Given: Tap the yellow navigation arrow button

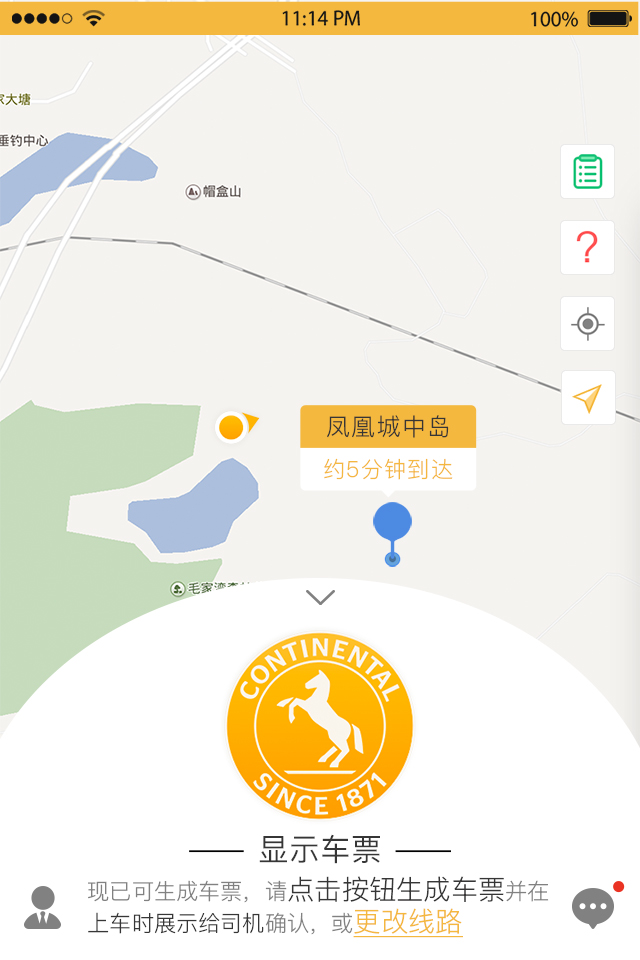Looking at the screenshot, I should click(x=588, y=398).
